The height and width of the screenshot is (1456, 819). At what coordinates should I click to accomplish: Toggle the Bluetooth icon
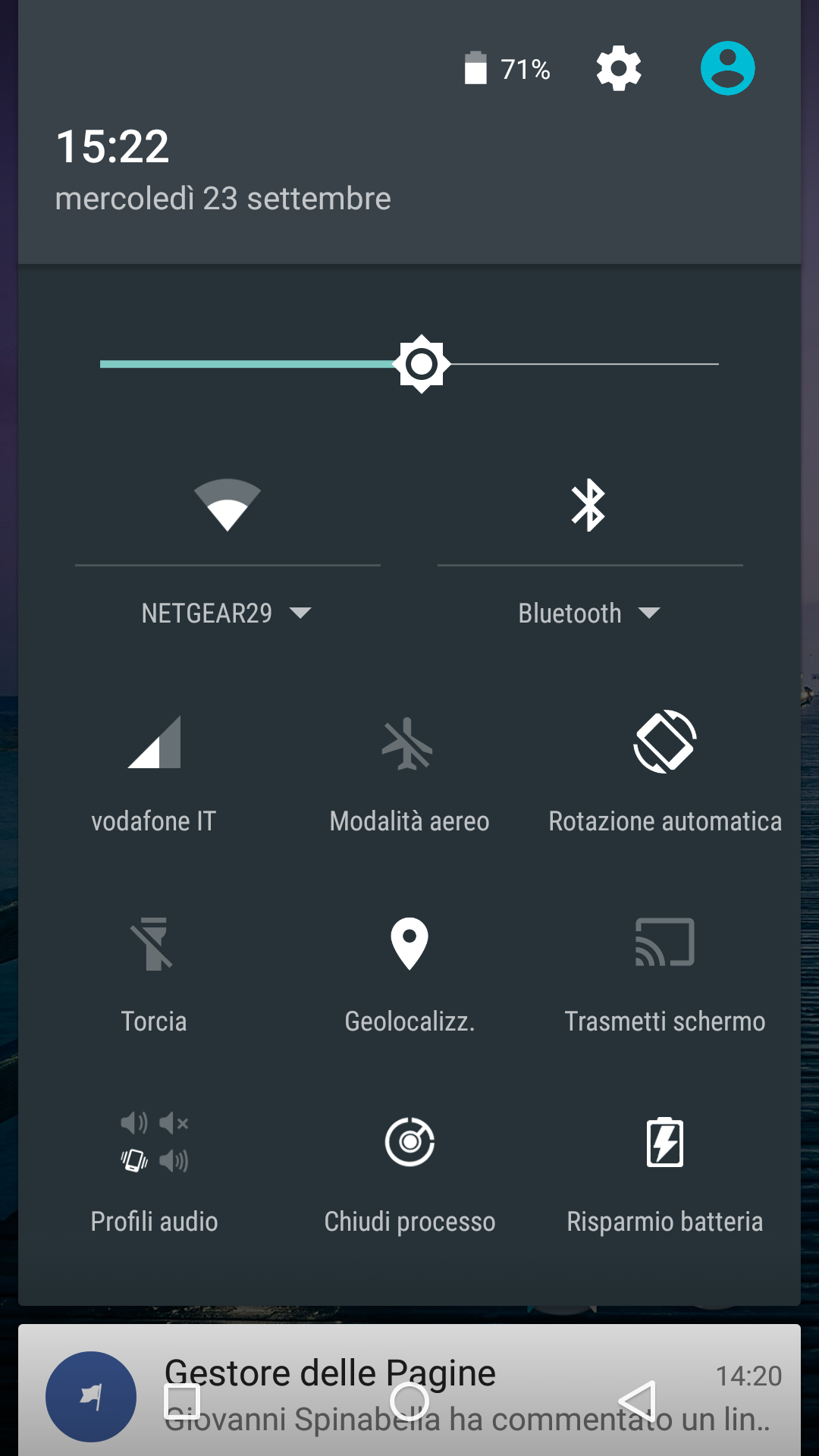click(x=588, y=505)
